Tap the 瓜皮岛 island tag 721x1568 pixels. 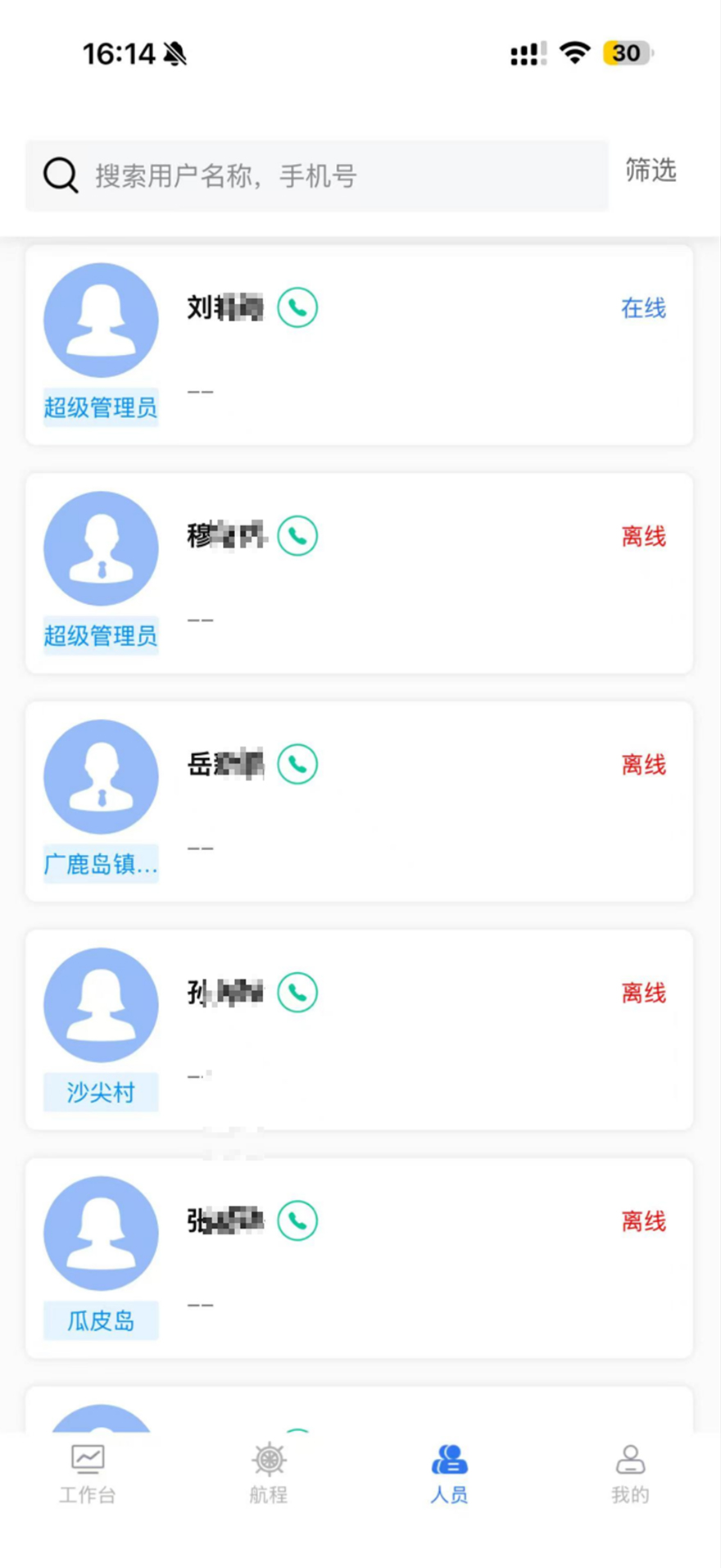coord(100,1320)
